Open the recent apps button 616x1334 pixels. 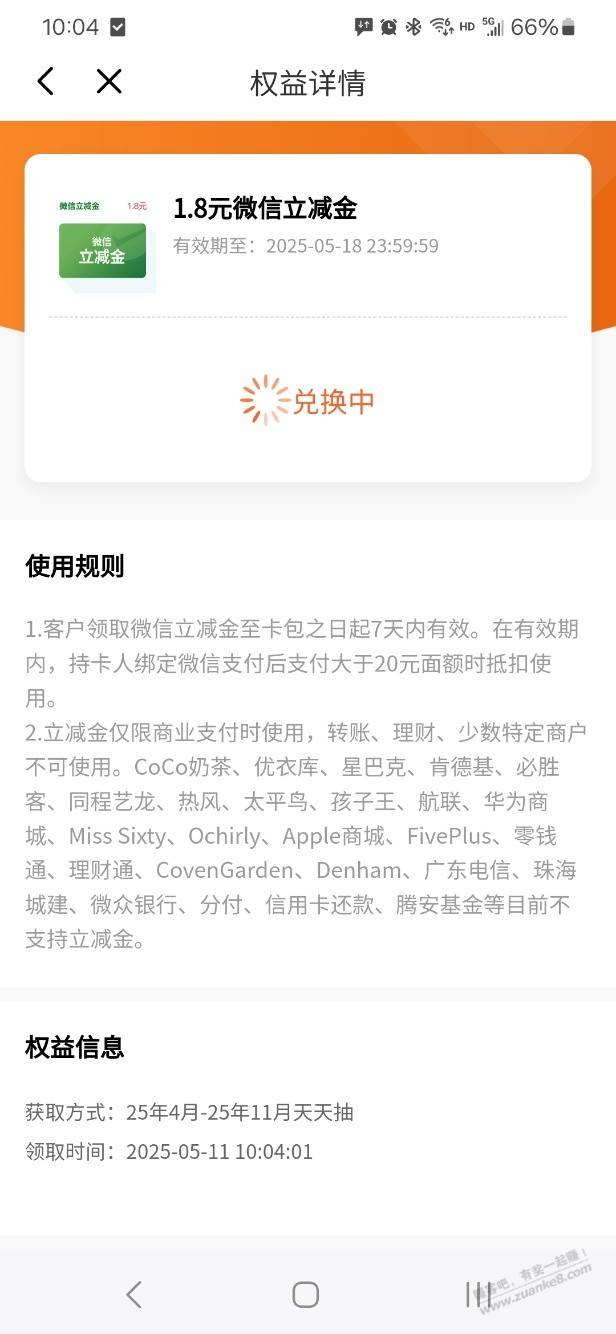[x=478, y=1295]
